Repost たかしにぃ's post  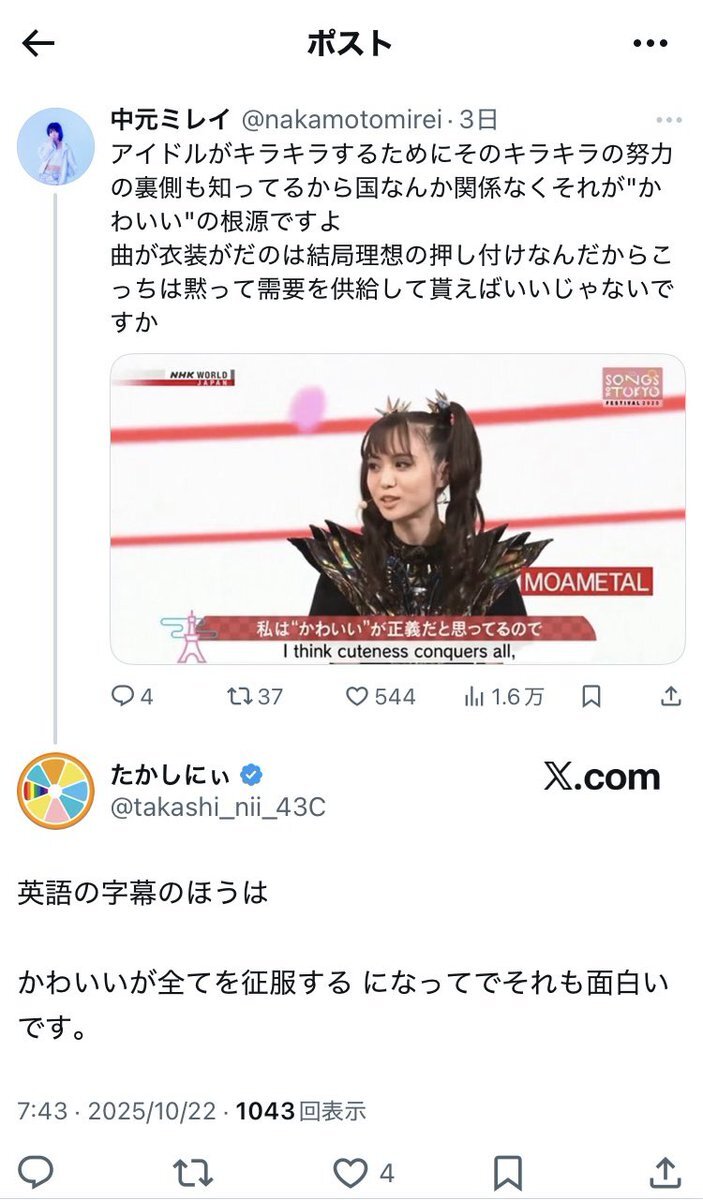click(187, 1171)
